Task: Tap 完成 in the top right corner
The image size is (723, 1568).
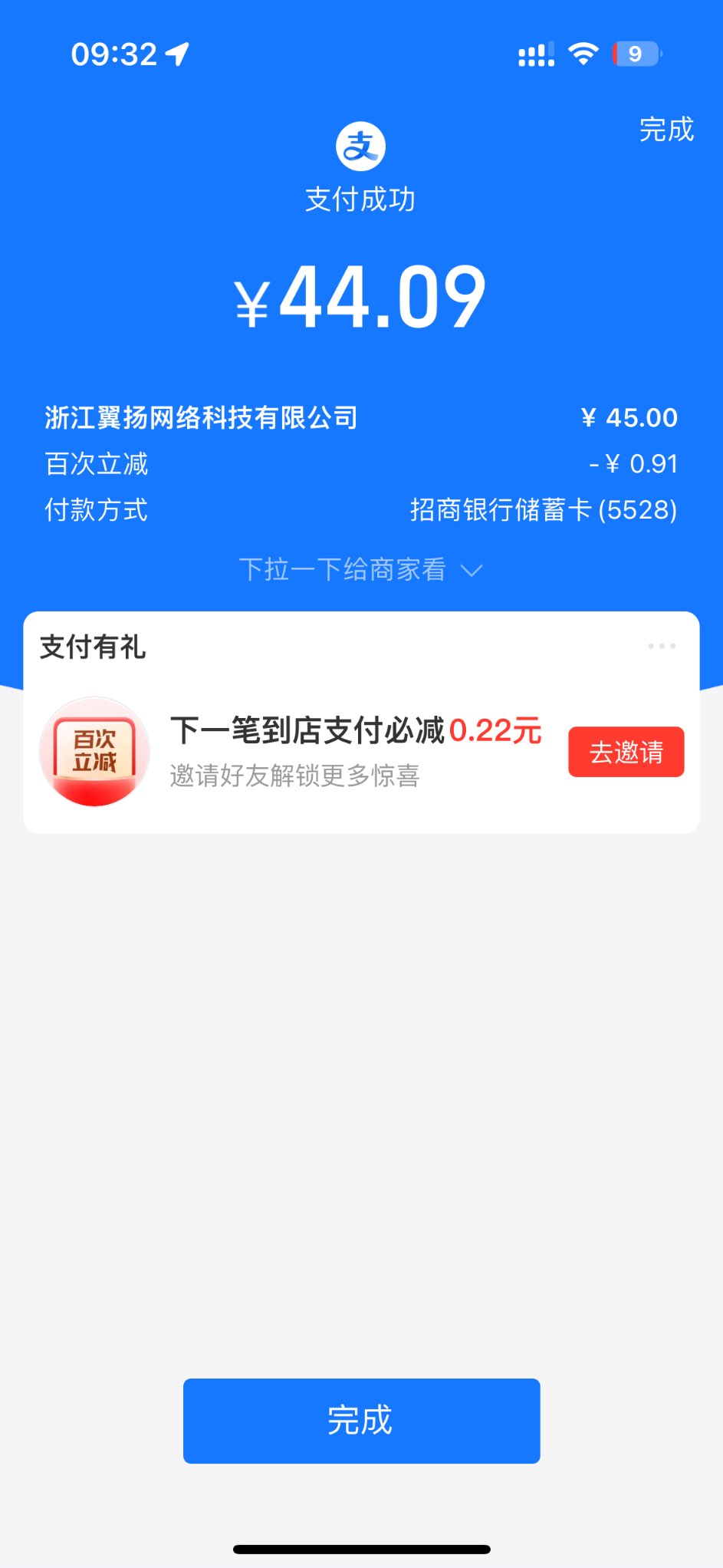Action: pyautogui.click(x=666, y=130)
